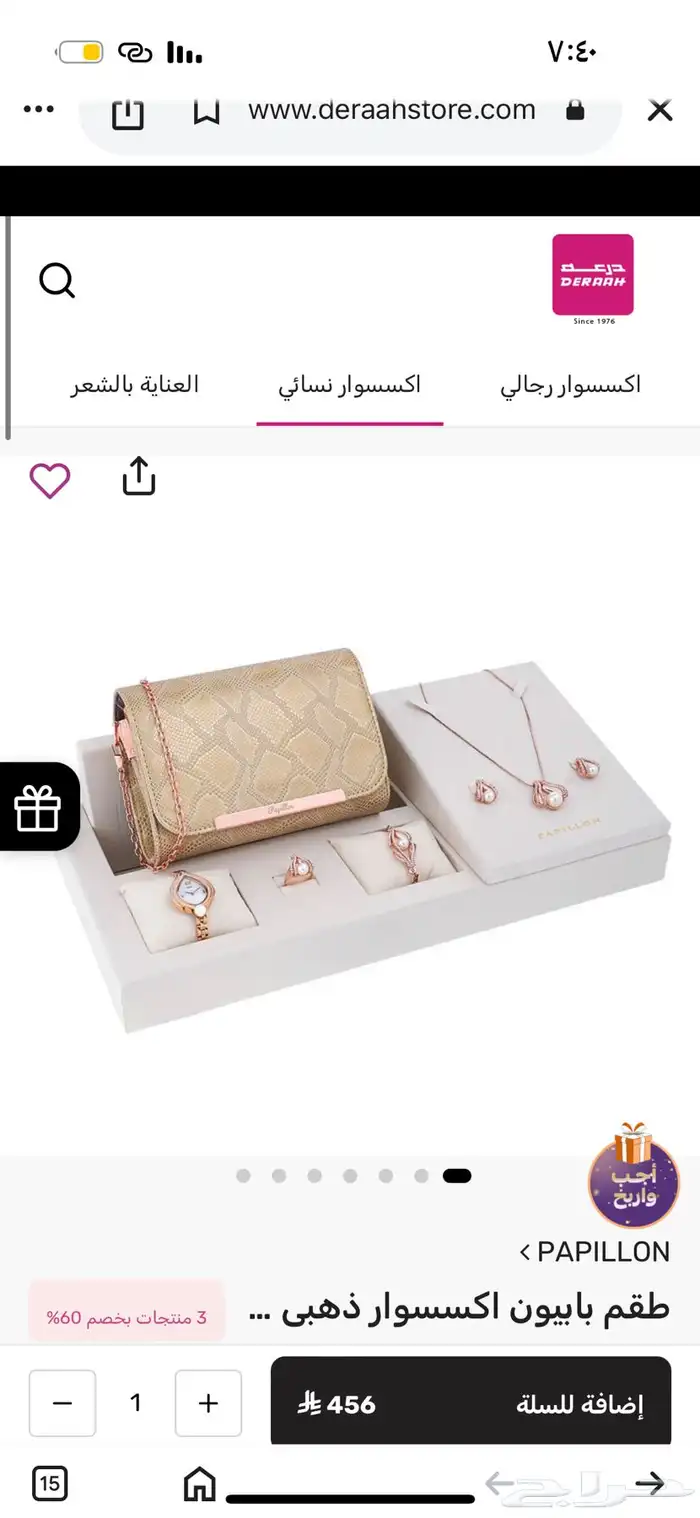Open the gift box side button
700x1518 pixels.
pyautogui.click(x=38, y=807)
